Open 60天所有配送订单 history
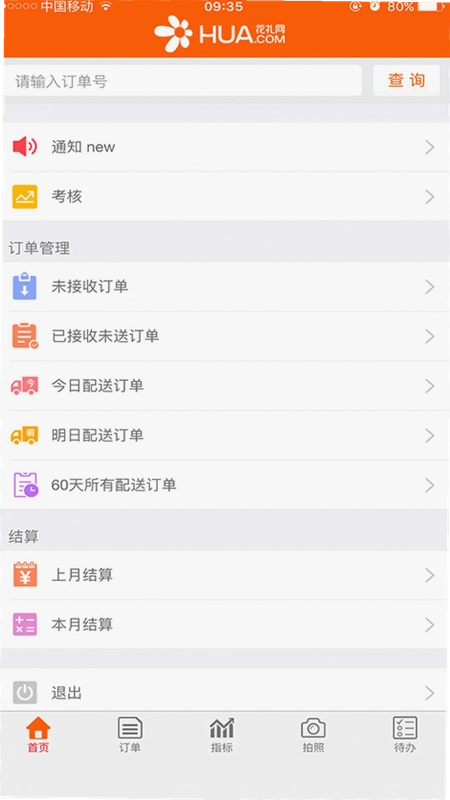The height and width of the screenshot is (800, 450). click(225, 485)
